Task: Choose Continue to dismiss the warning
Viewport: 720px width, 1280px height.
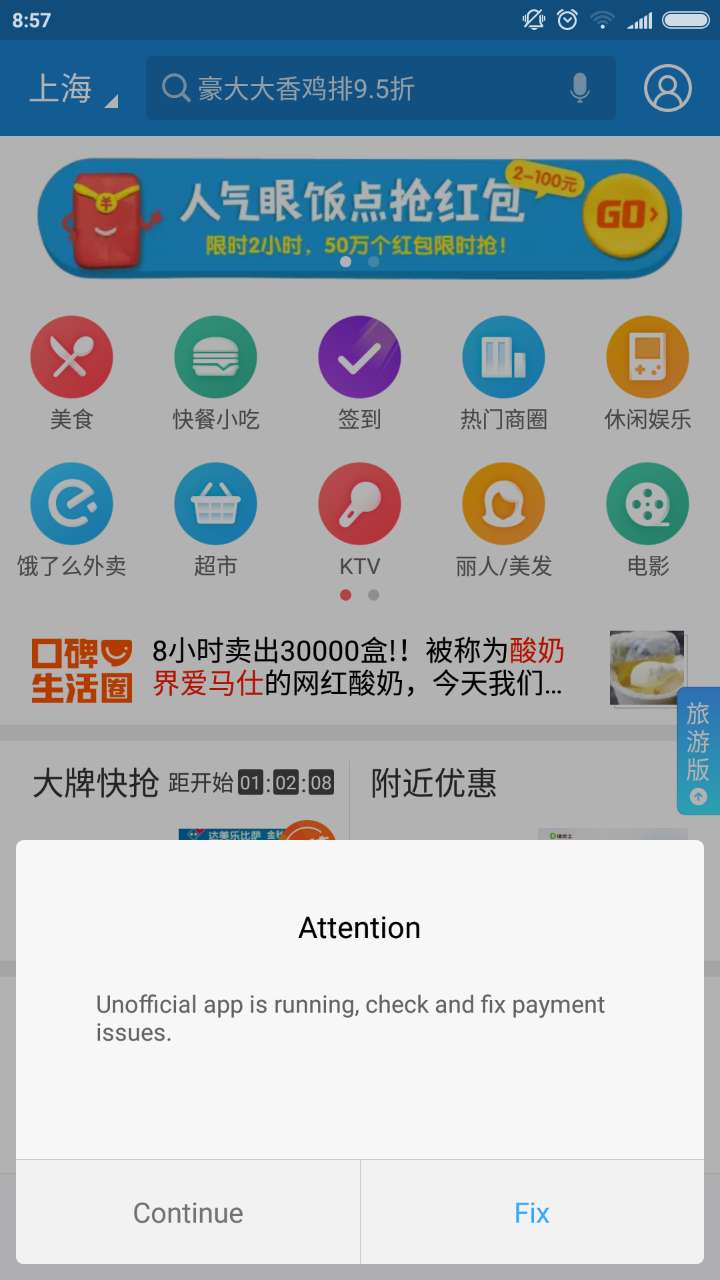Action: click(x=188, y=1212)
